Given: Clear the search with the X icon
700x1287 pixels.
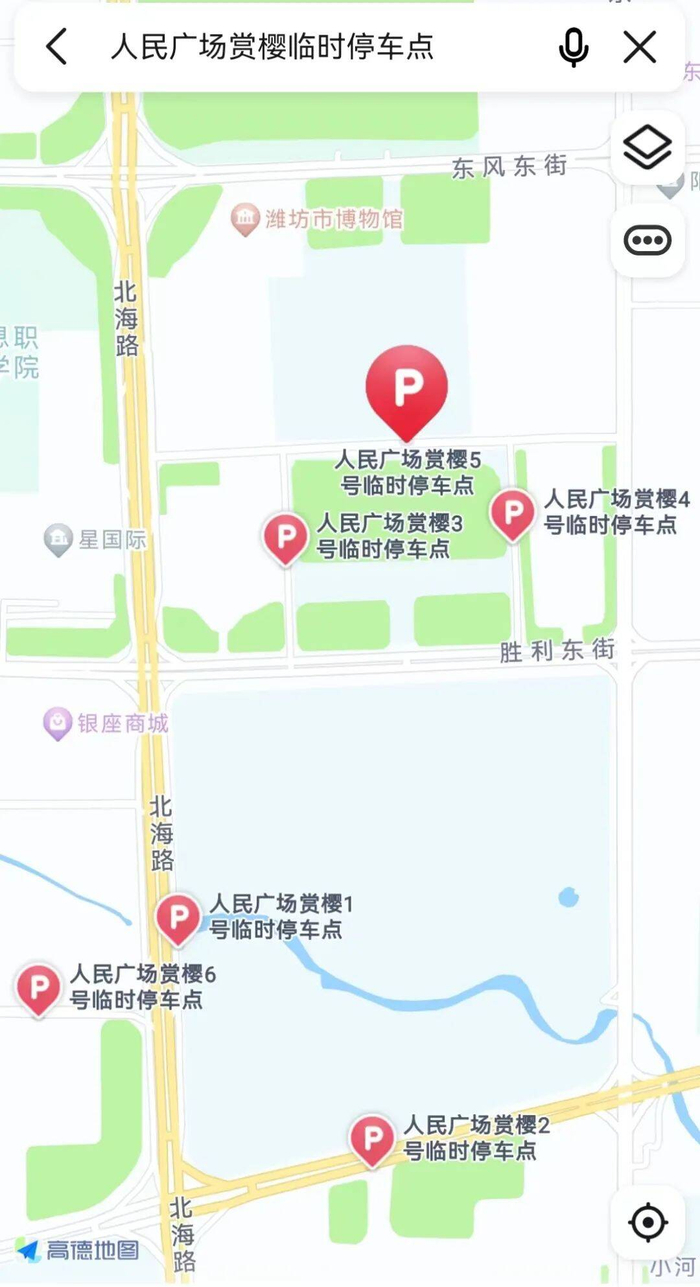Looking at the screenshot, I should 639,47.
